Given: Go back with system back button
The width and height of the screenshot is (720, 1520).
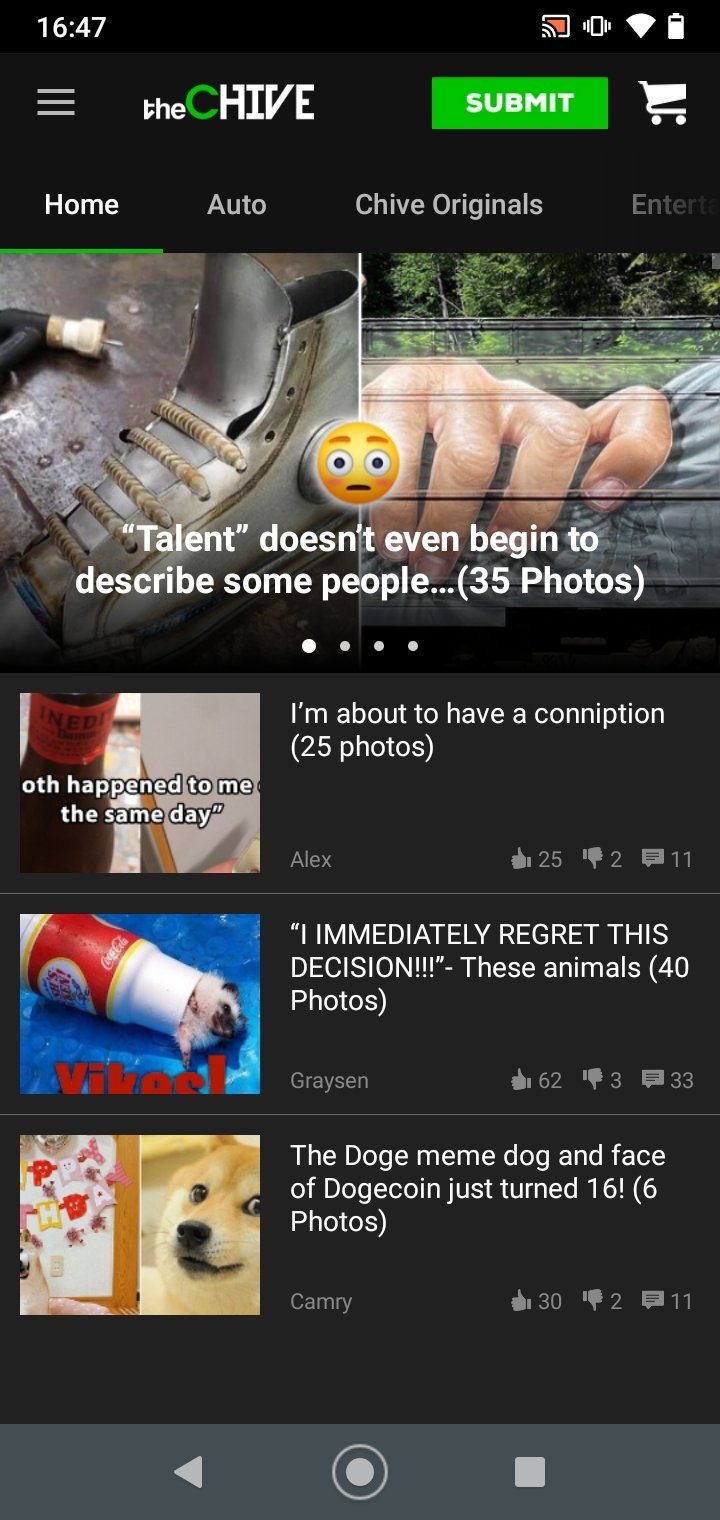Looking at the screenshot, I should coord(188,1472).
